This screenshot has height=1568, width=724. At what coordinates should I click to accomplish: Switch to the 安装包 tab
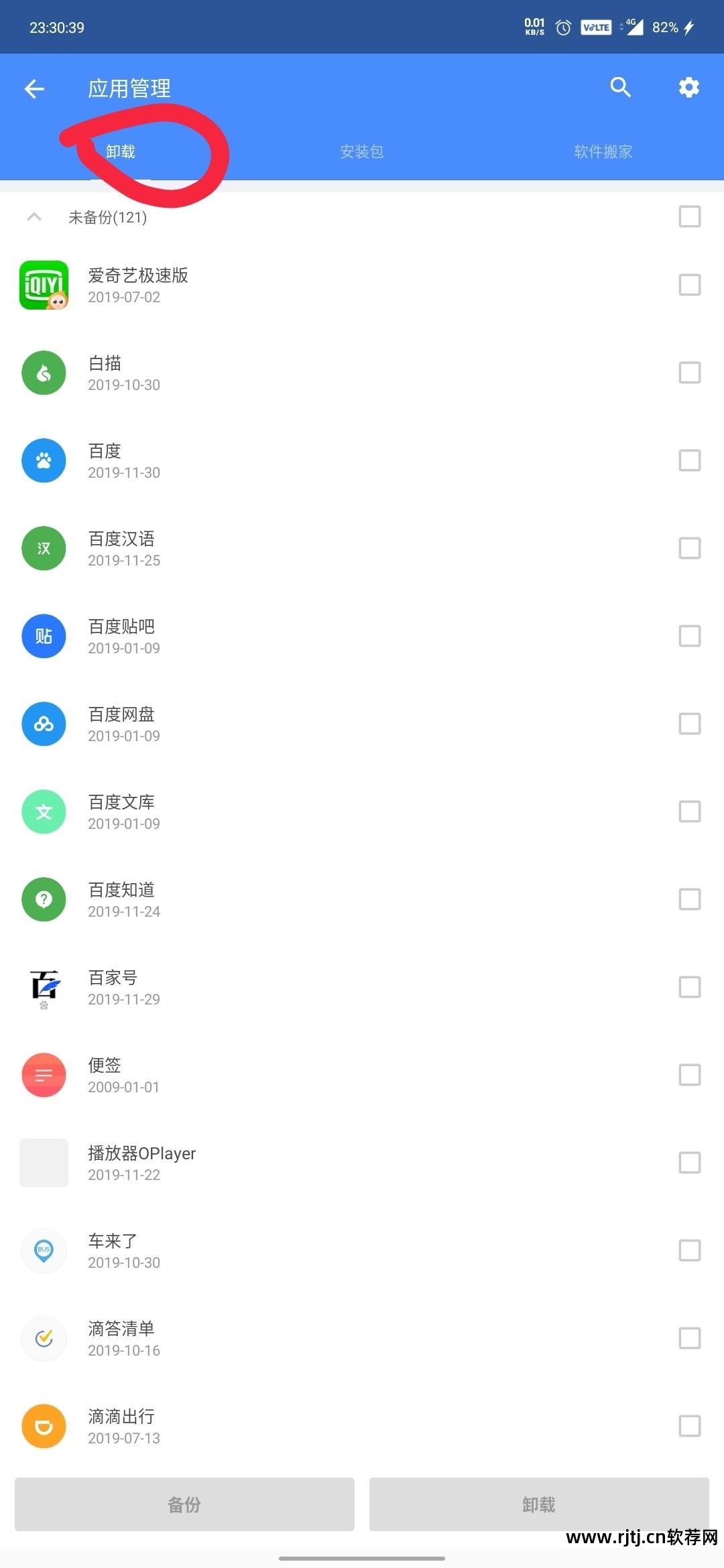coord(362,152)
